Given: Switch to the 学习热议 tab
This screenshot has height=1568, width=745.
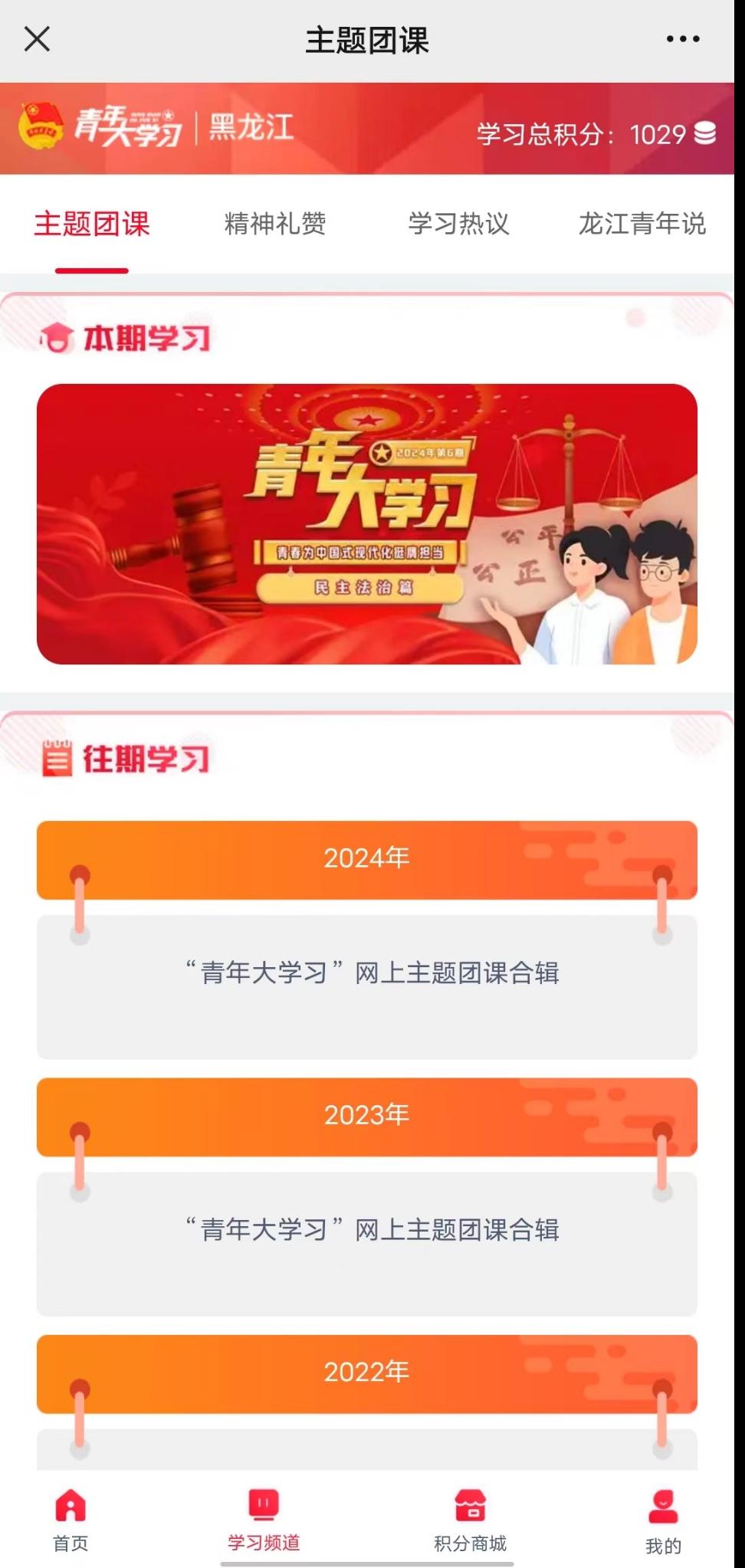Looking at the screenshot, I should [x=458, y=224].
